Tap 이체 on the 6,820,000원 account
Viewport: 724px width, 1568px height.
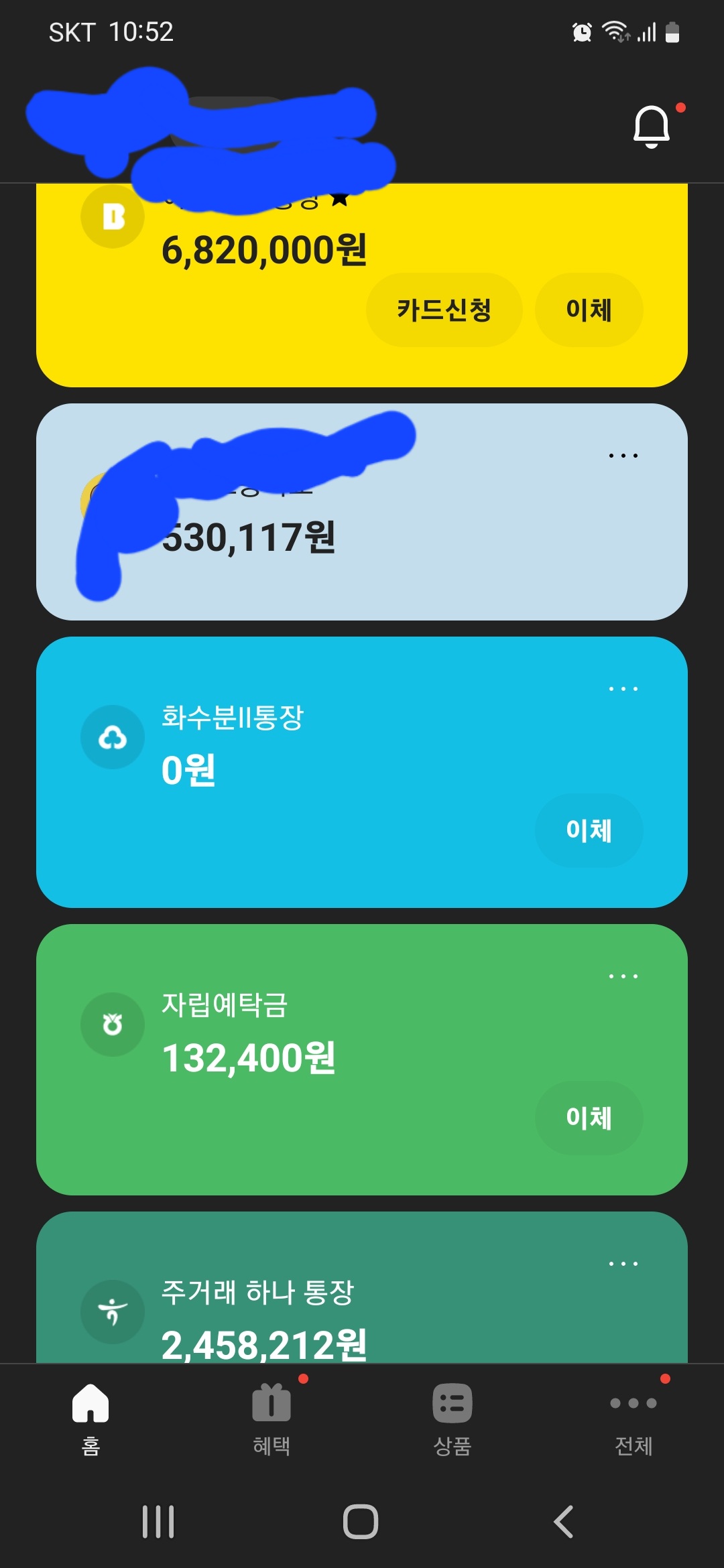[589, 310]
